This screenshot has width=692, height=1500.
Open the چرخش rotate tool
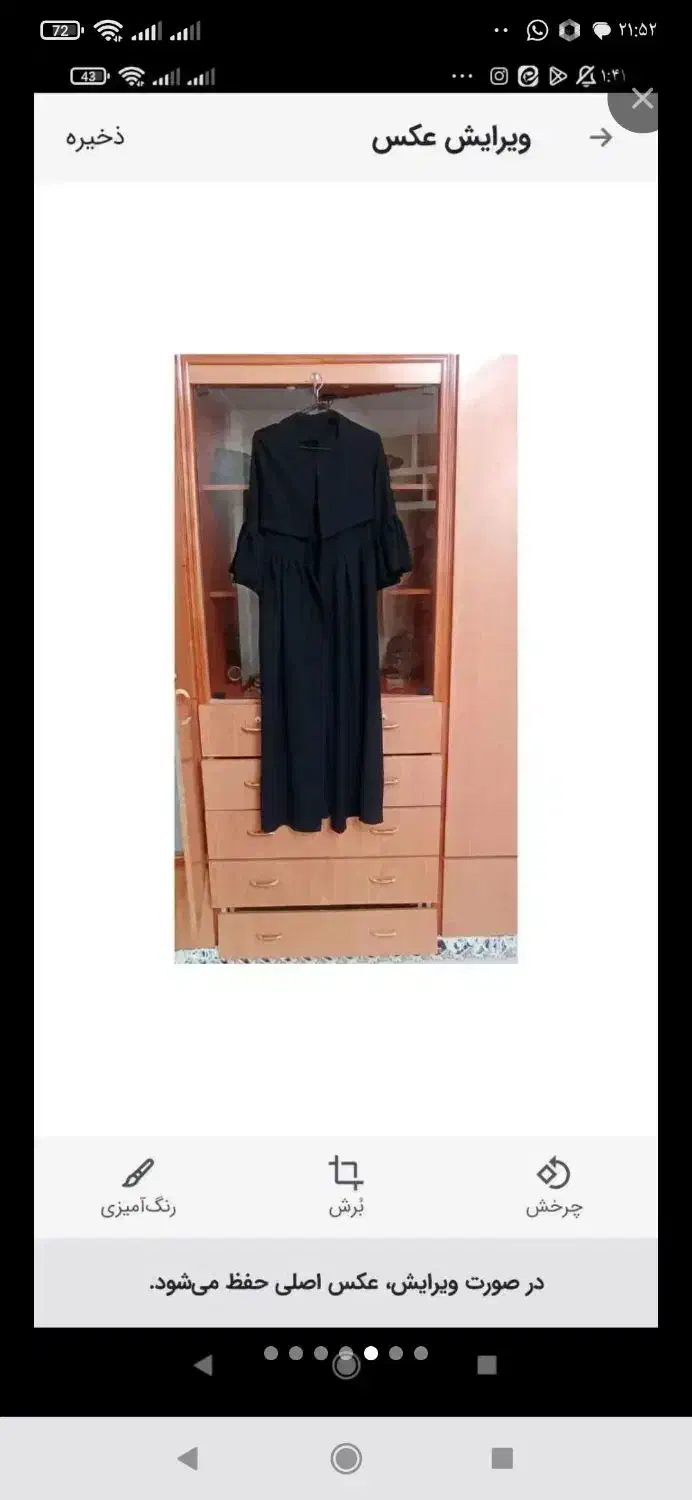click(x=554, y=1187)
